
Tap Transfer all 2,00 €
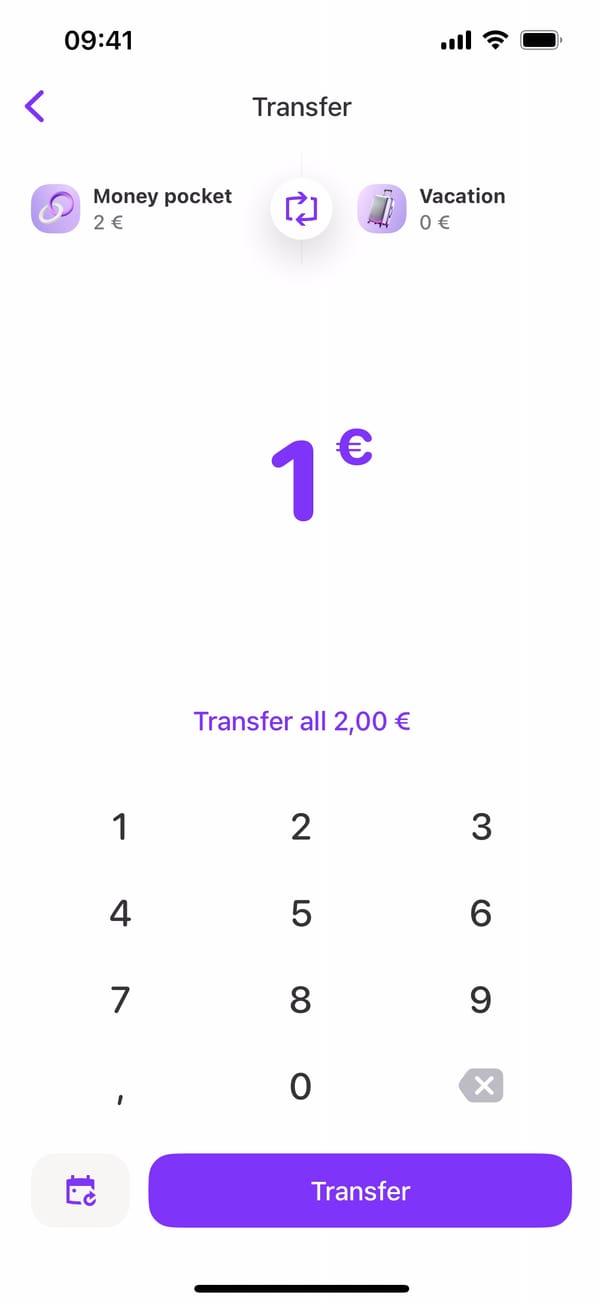click(301, 721)
